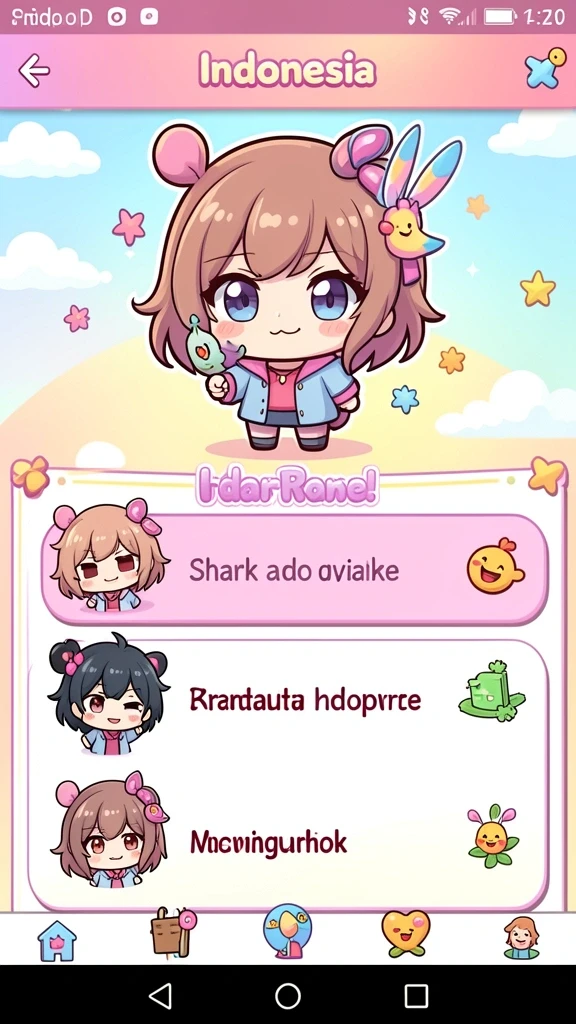The image size is (576, 1024).
Task: Go back using the top-left arrow
Action: pos(33,71)
